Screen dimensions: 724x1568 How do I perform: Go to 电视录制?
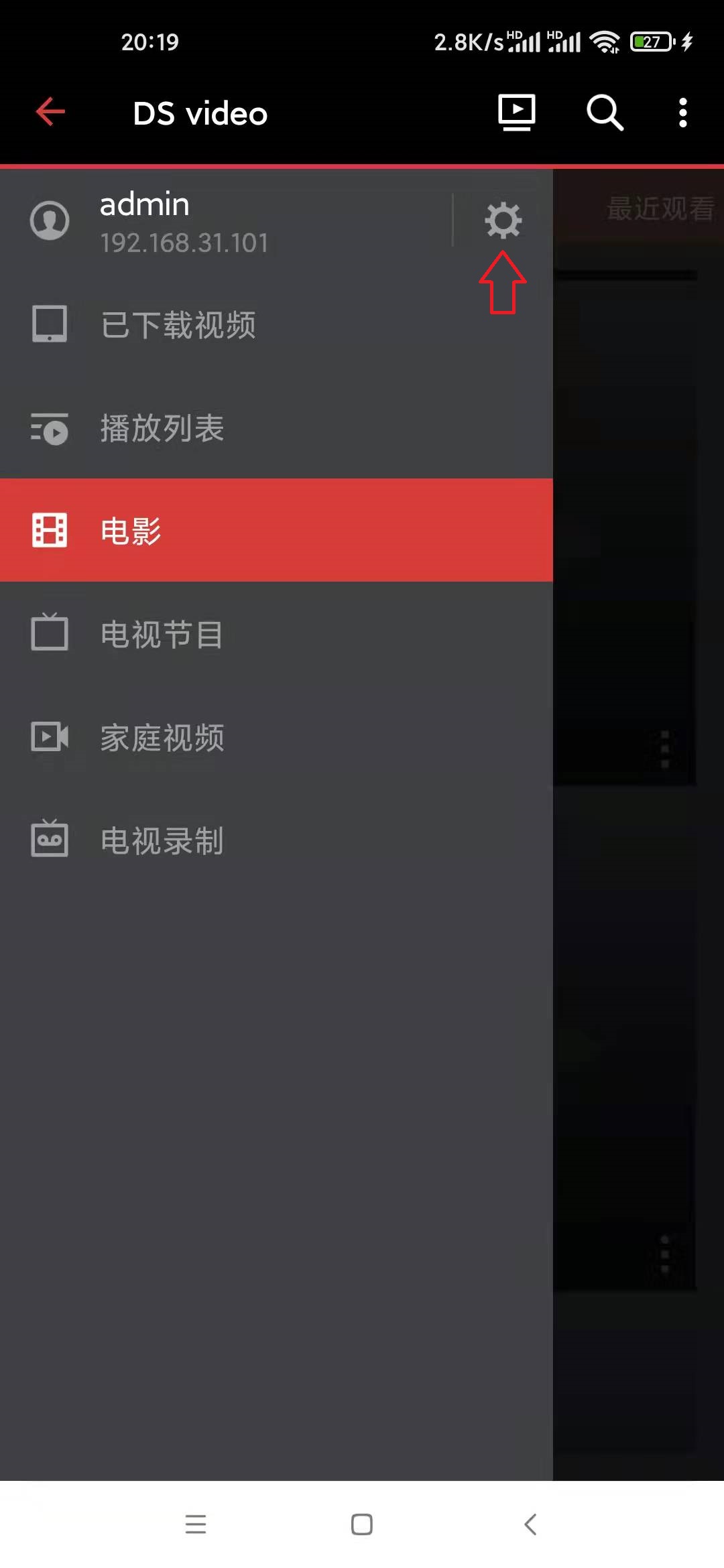[276, 840]
